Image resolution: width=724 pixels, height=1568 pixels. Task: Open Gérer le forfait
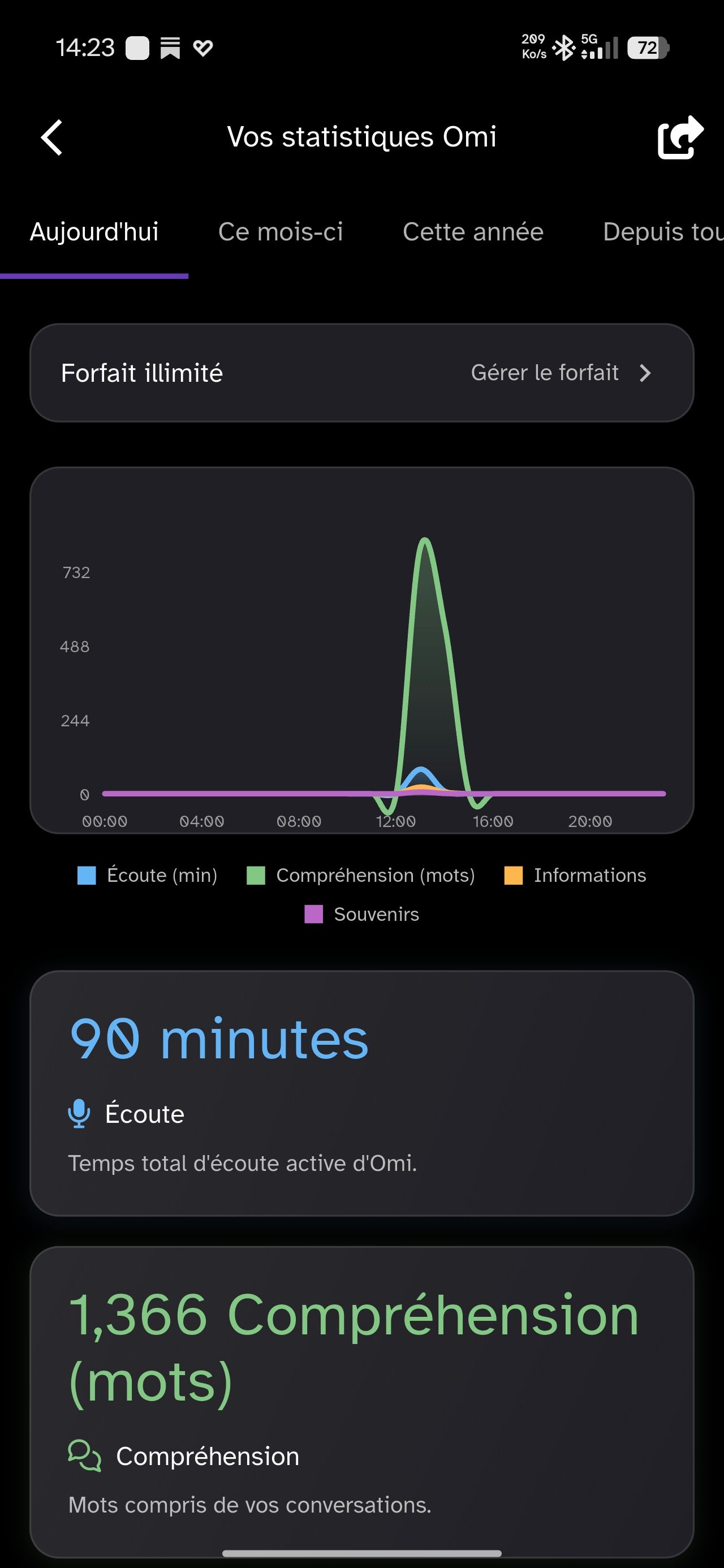point(560,373)
